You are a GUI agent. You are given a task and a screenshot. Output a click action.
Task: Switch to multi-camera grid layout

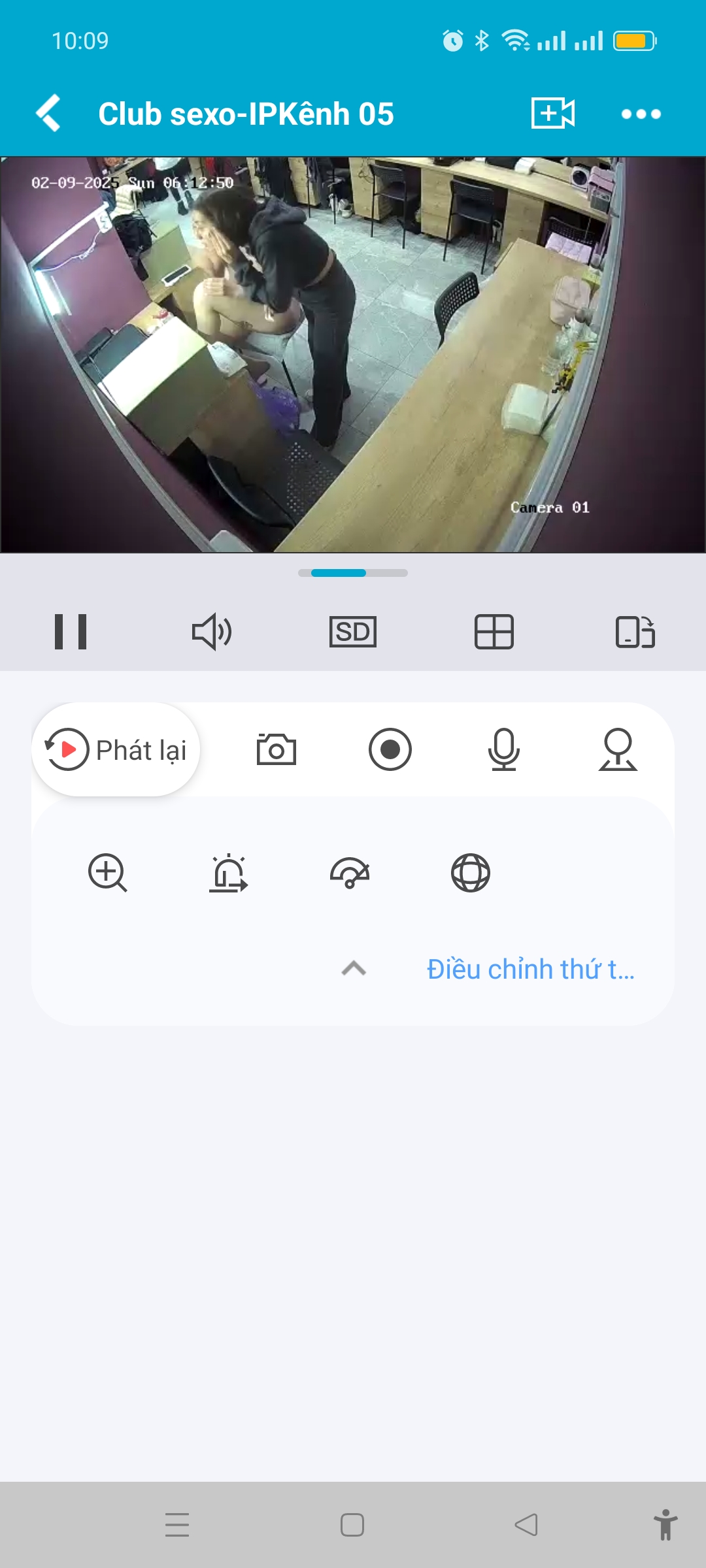(494, 632)
